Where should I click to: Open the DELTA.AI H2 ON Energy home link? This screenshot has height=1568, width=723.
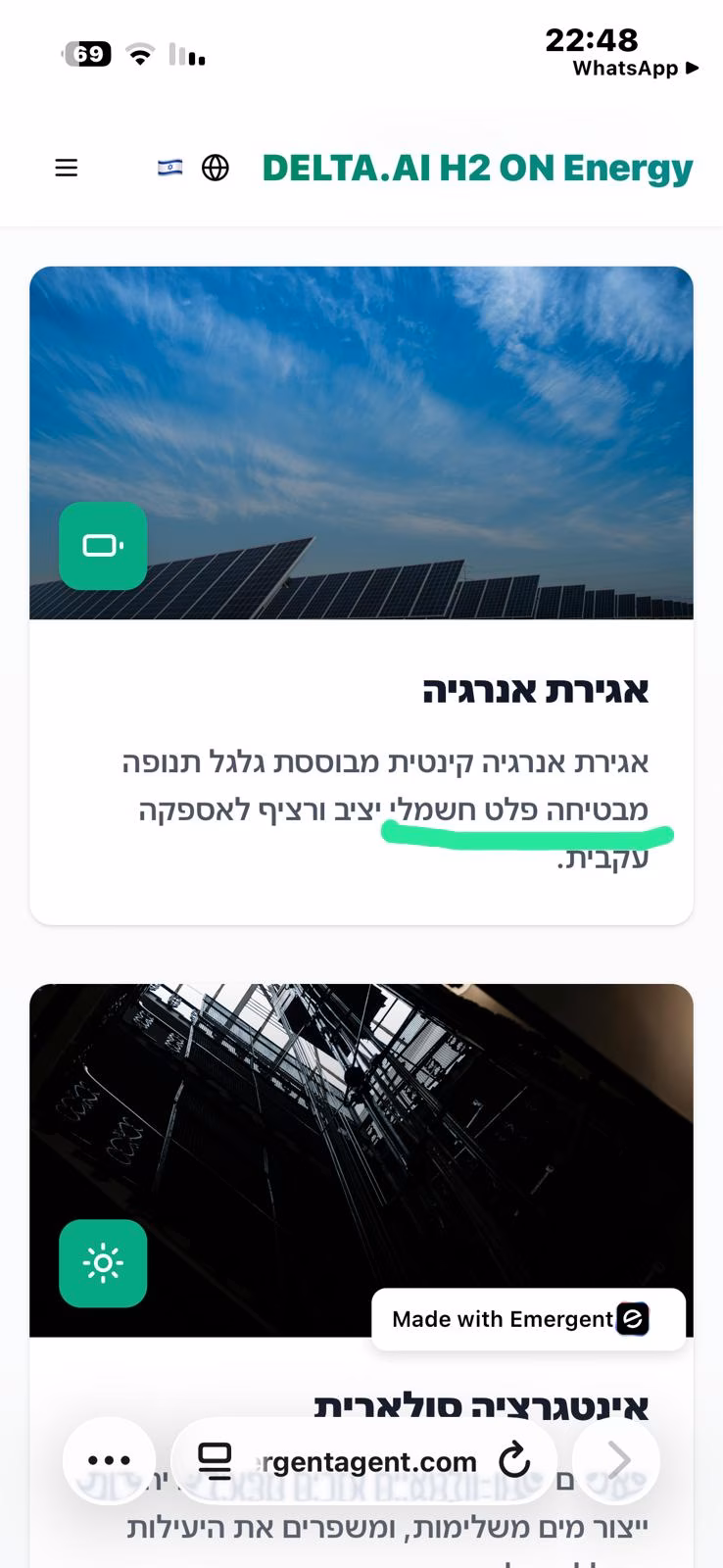[x=477, y=169]
